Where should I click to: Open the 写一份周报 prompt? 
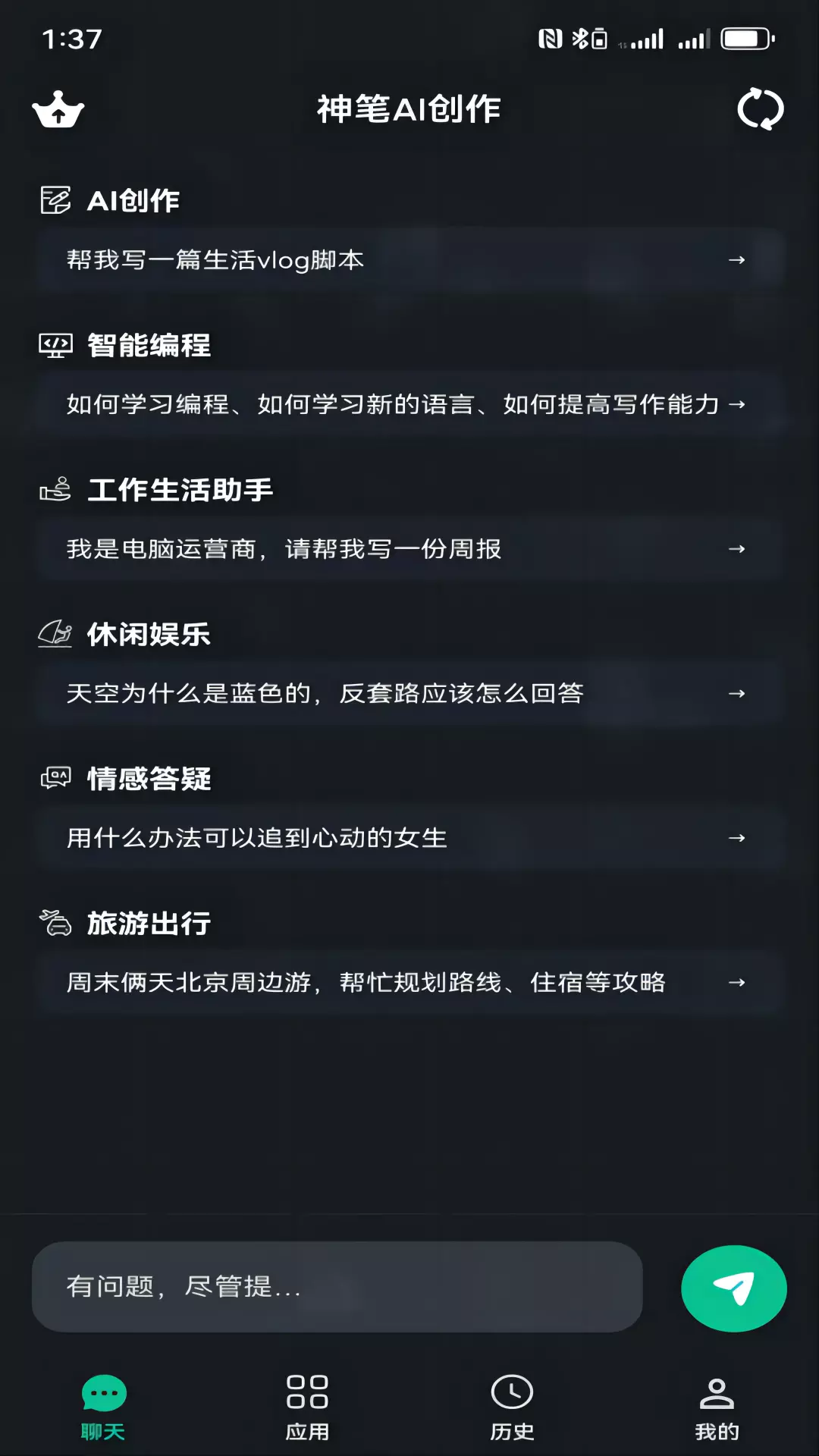pos(409,549)
